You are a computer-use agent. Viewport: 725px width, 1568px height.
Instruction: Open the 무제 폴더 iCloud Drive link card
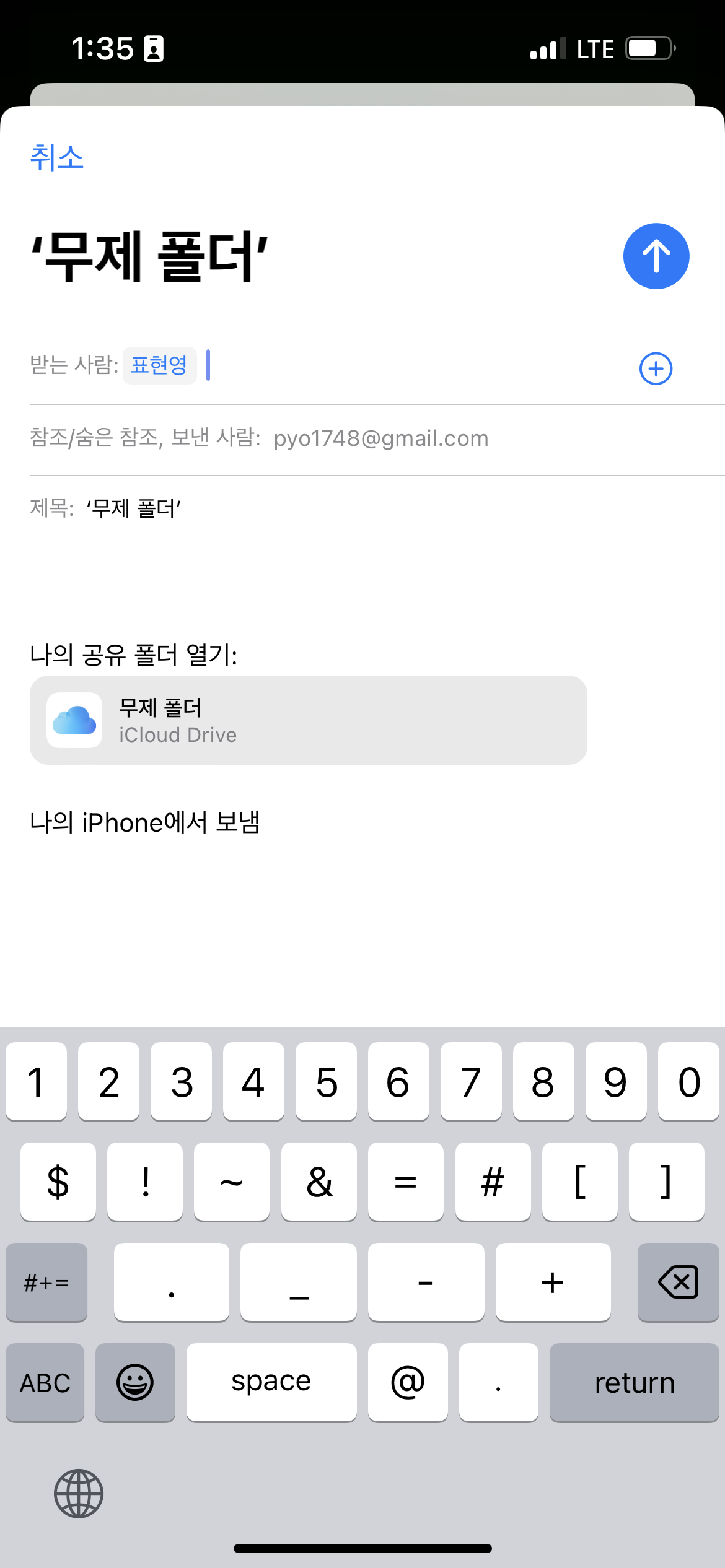(308, 720)
